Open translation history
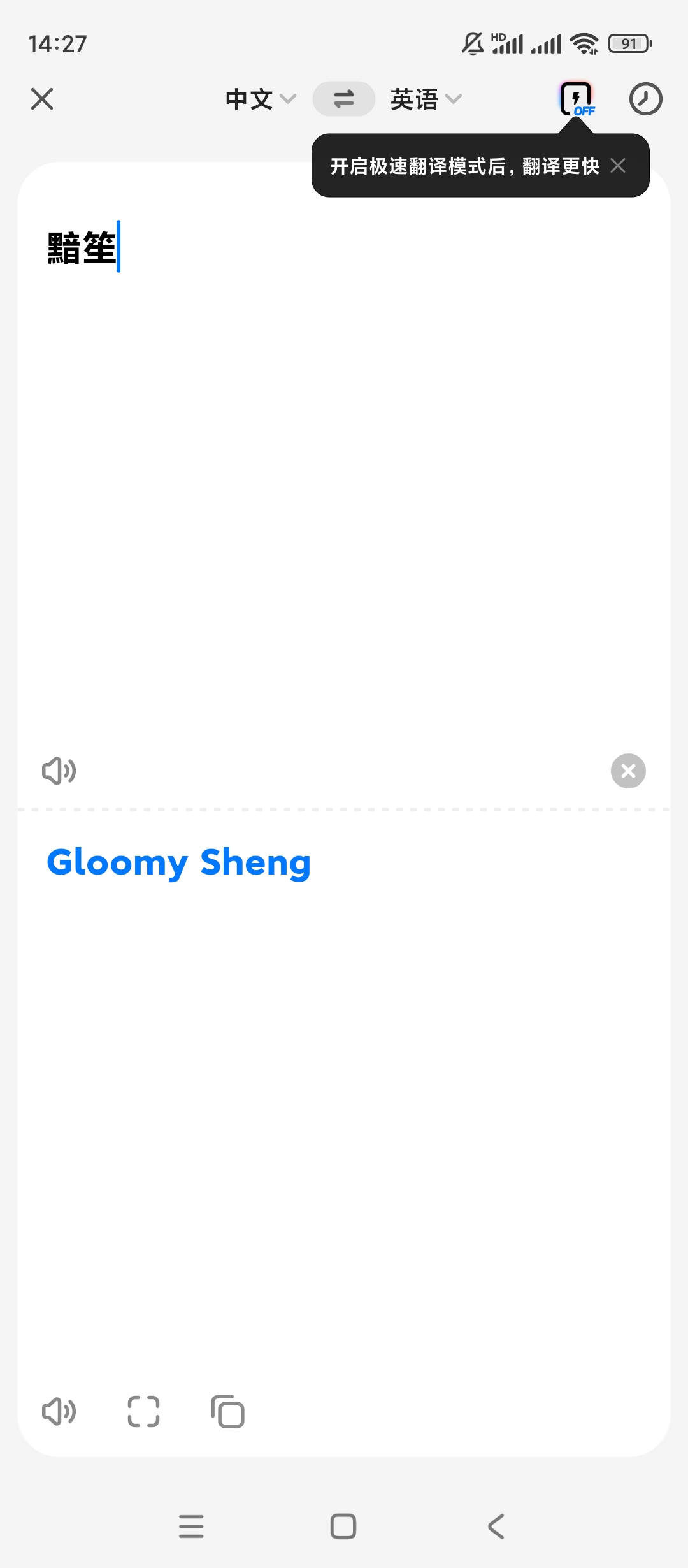 click(645, 99)
